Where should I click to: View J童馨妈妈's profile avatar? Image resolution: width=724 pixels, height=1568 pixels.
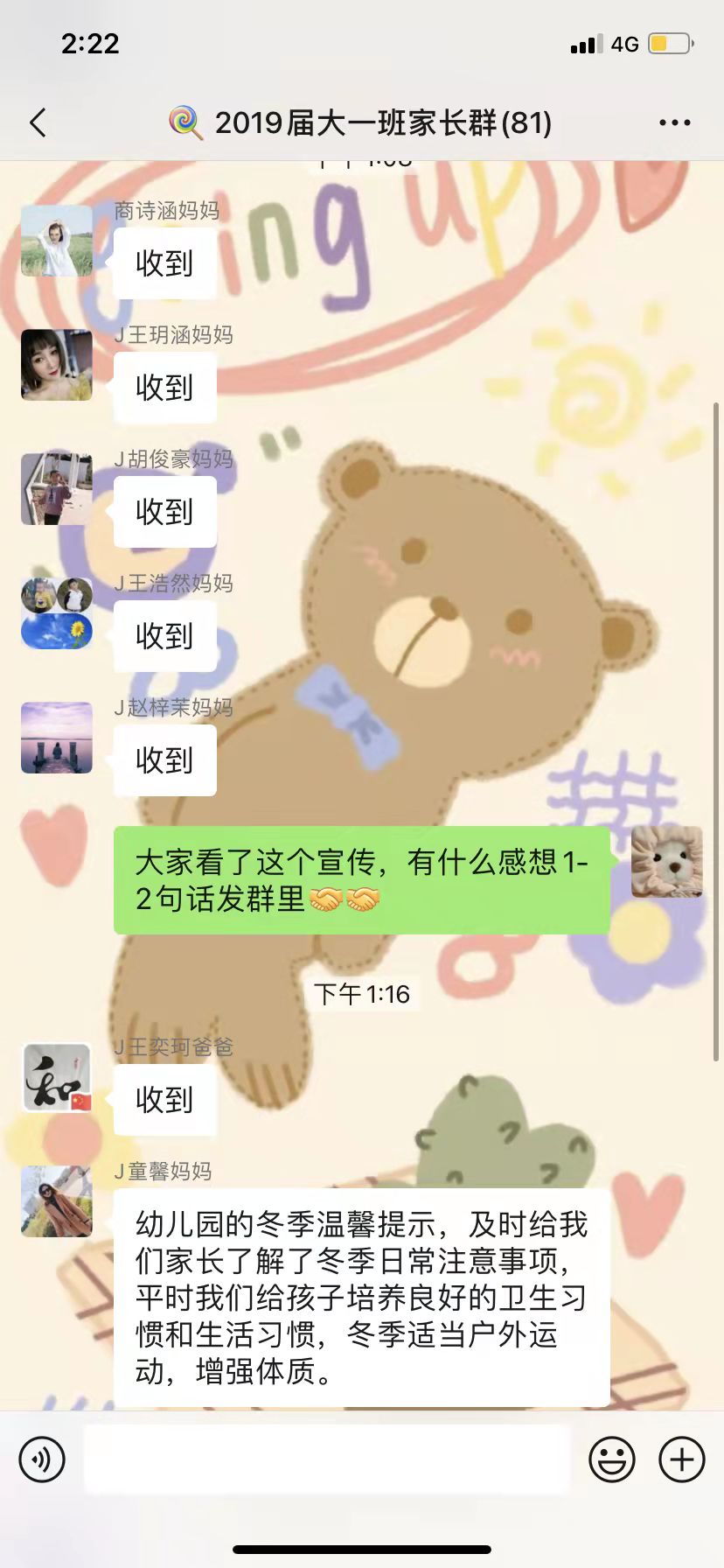click(x=57, y=1201)
